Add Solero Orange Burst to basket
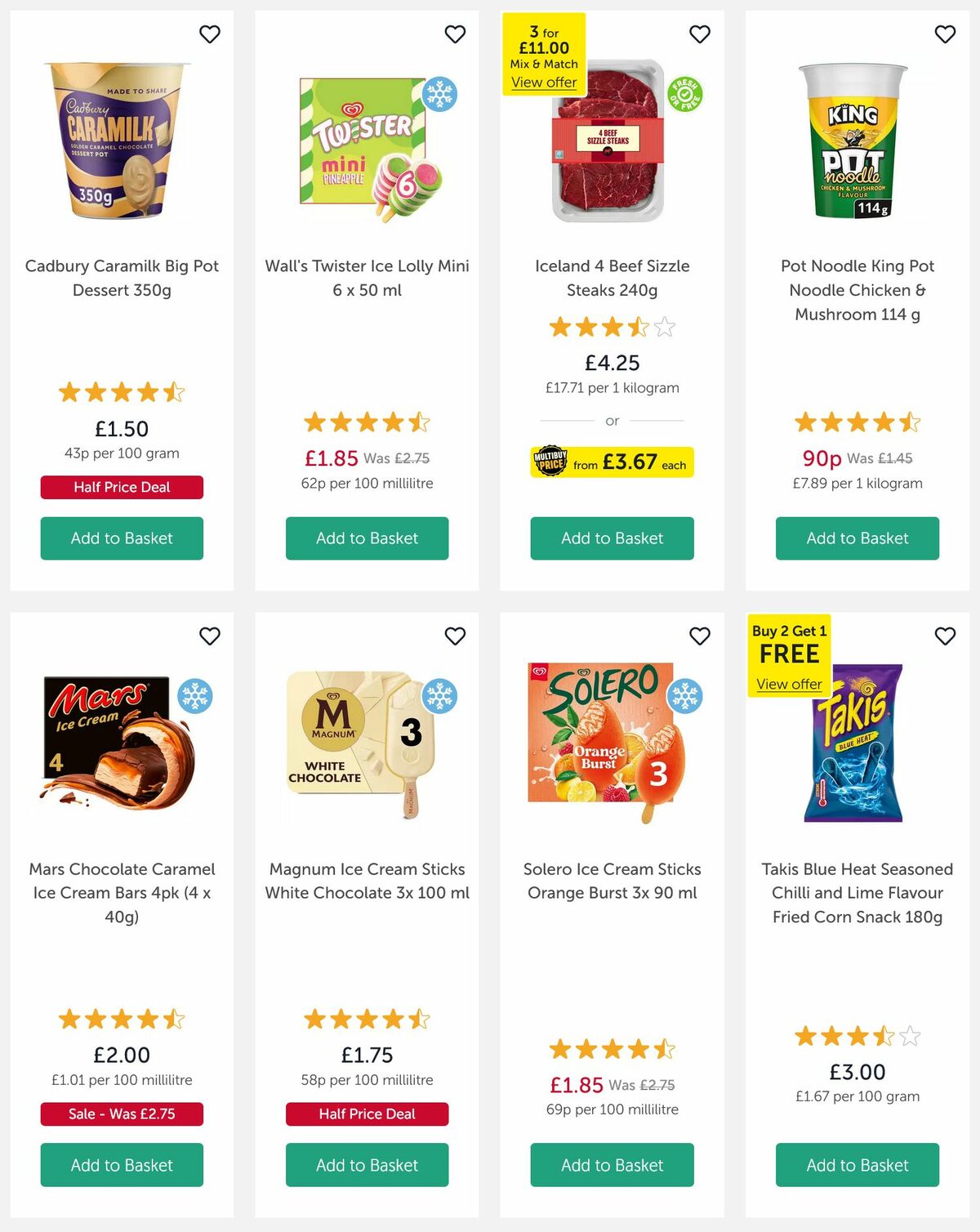The width and height of the screenshot is (980, 1232). (x=612, y=1165)
